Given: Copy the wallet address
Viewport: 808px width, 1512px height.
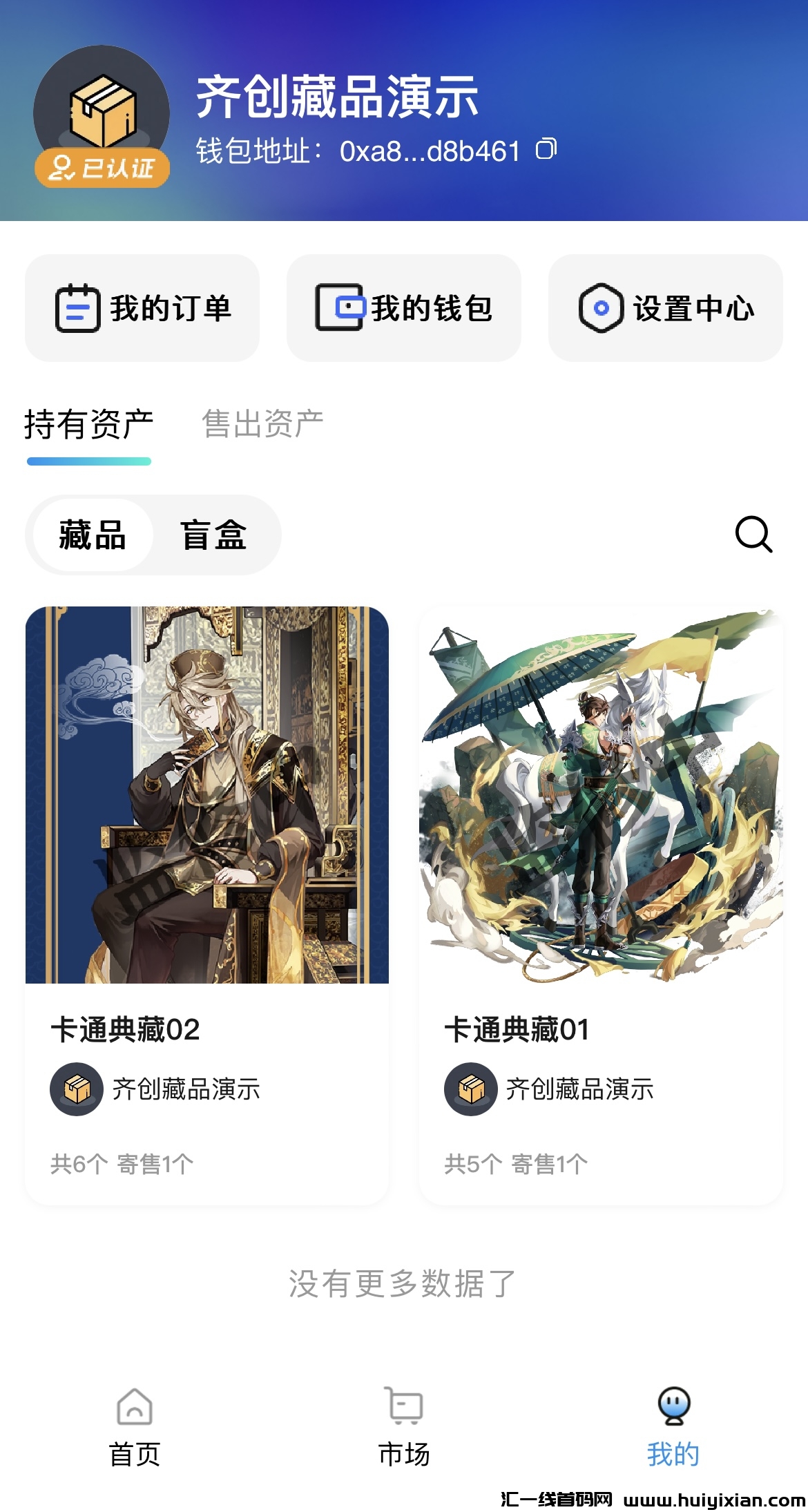Looking at the screenshot, I should (x=546, y=149).
